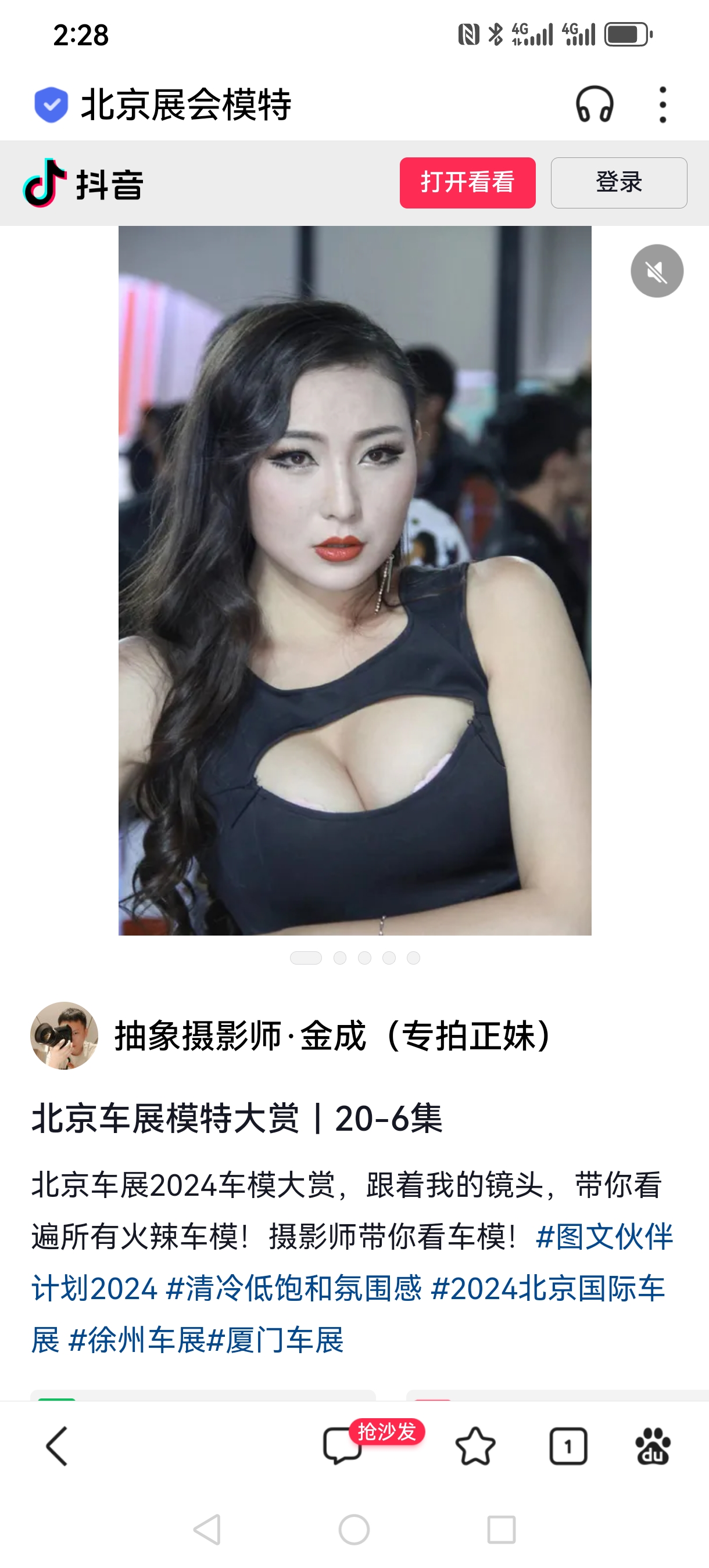
Task: Go back using the browser back arrow
Action: tap(56, 1446)
